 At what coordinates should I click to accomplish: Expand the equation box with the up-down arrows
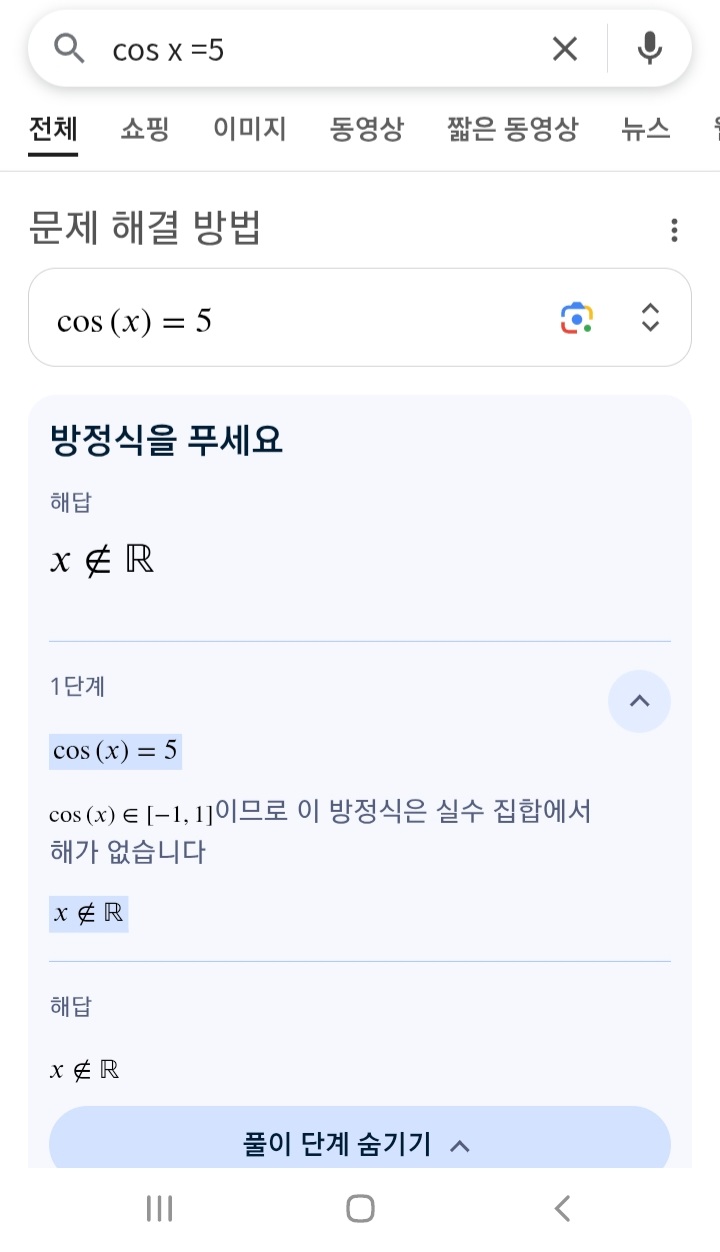click(650, 318)
